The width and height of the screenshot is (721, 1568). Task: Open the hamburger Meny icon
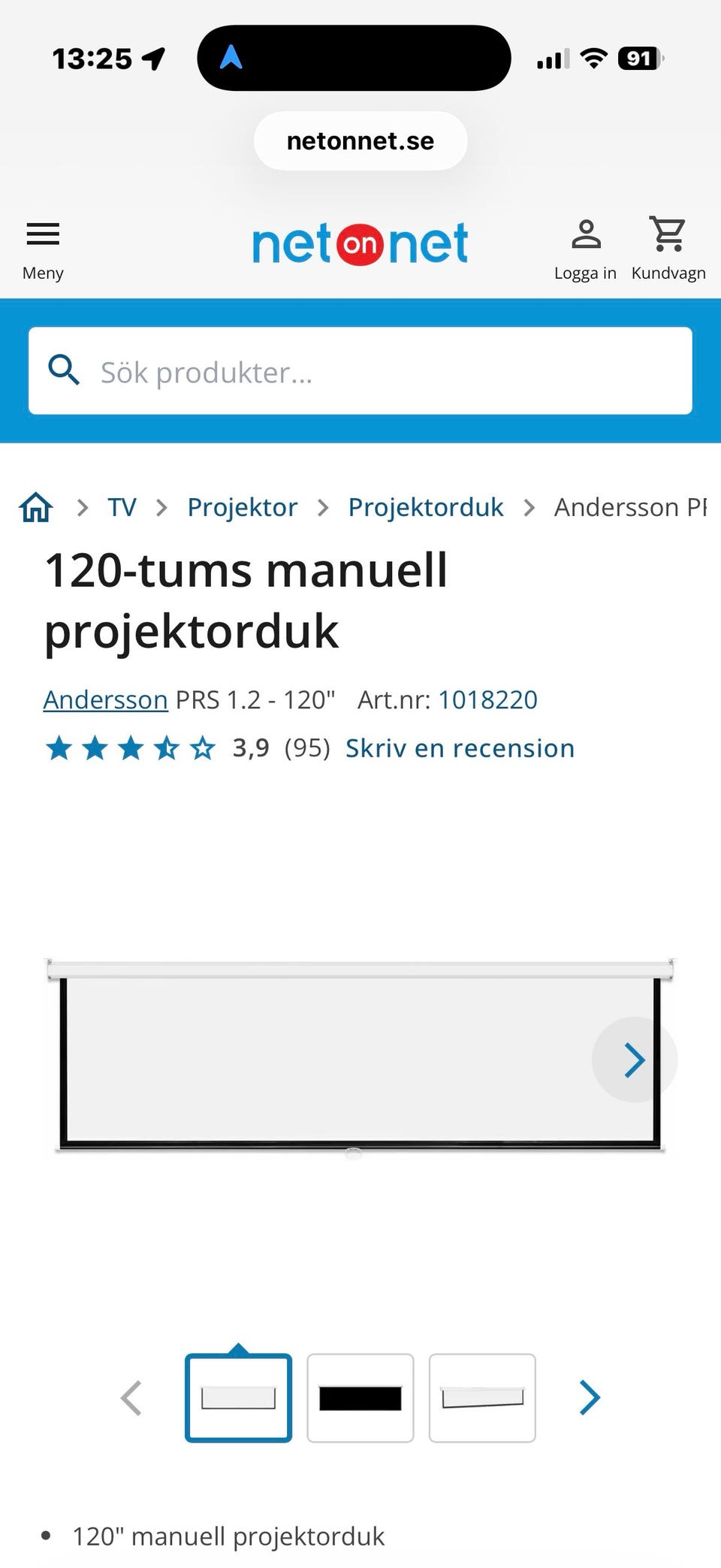point(43,234)
